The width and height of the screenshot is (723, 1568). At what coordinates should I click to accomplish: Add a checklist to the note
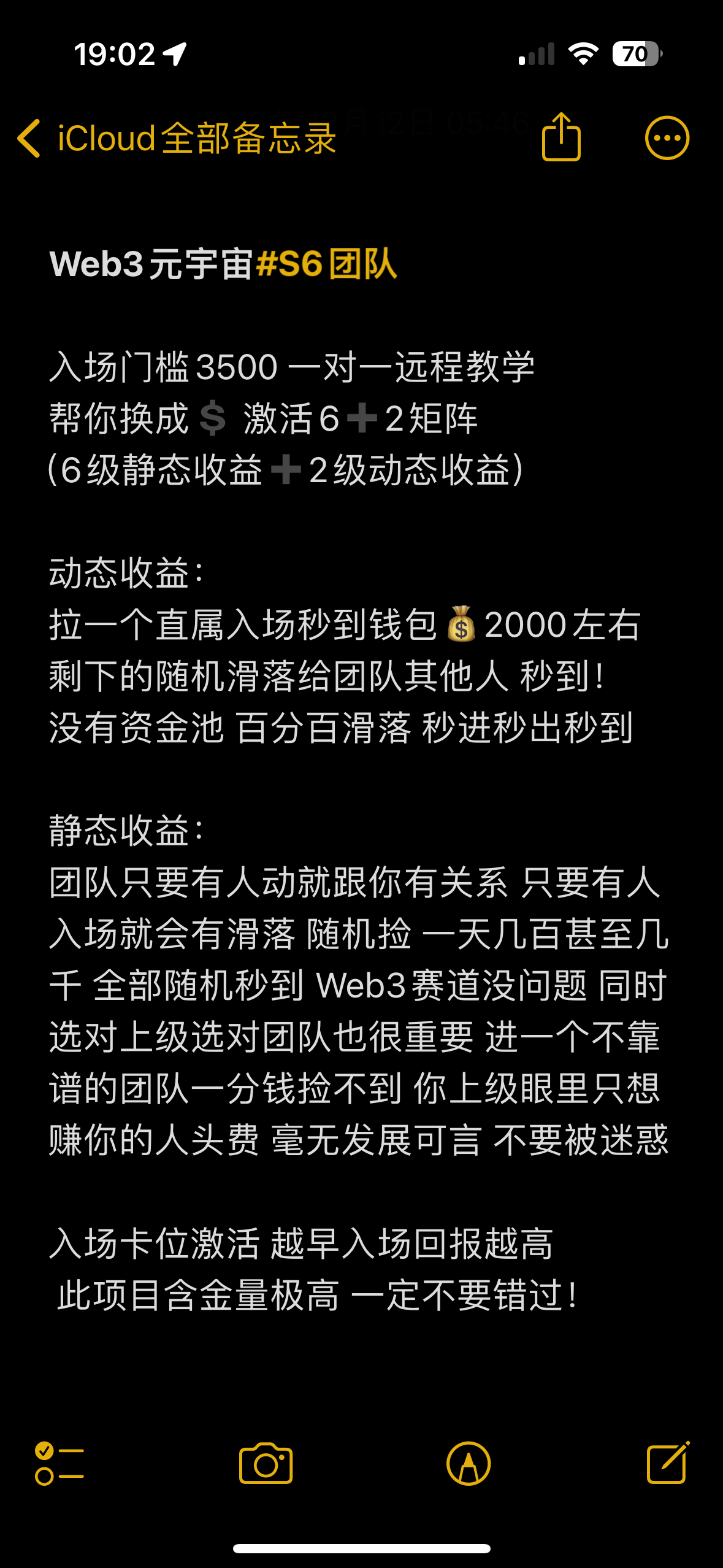pos(59,1463)
